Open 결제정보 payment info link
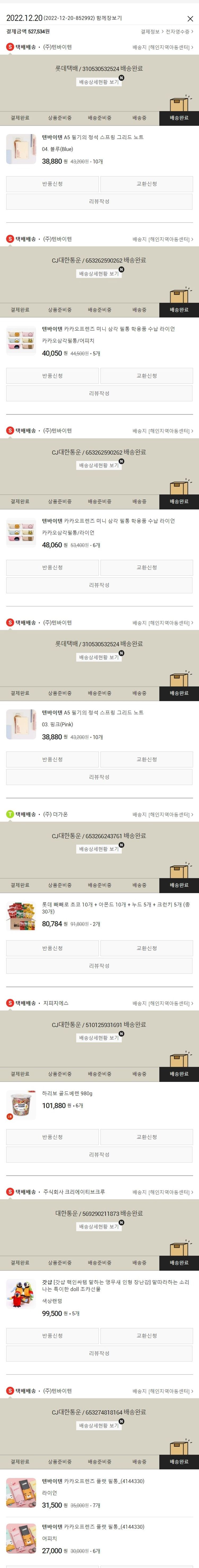This screenshot has width=199, height=1568. coord(151,31)
